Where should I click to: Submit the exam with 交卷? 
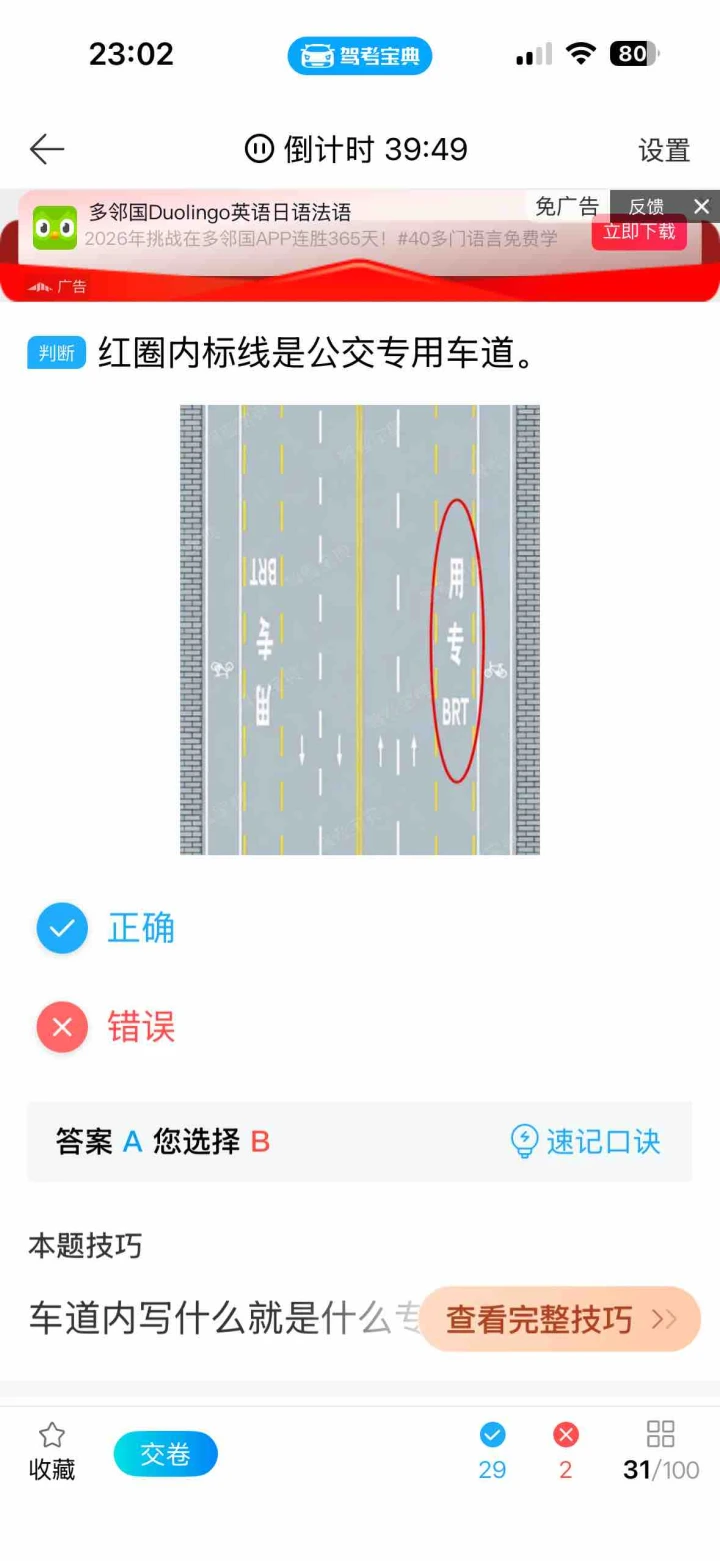pos(165,1454)
